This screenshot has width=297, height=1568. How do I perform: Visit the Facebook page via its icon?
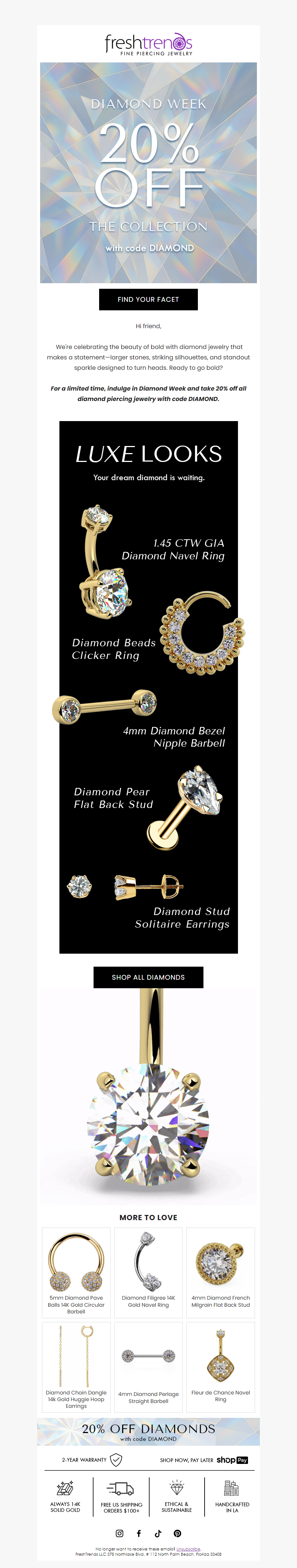pyautogui.click(x=139, y=1533)
